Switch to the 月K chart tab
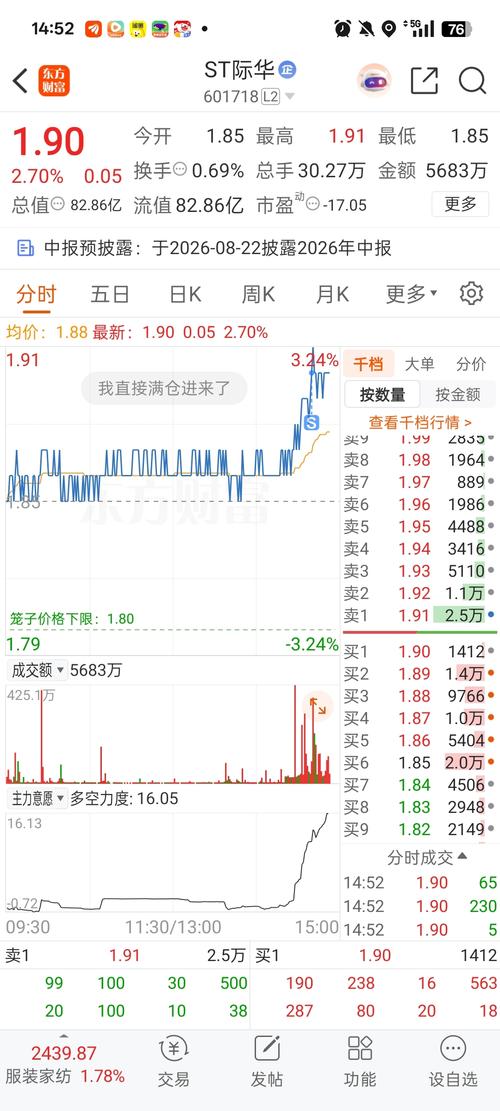 [x=332, y=294]
